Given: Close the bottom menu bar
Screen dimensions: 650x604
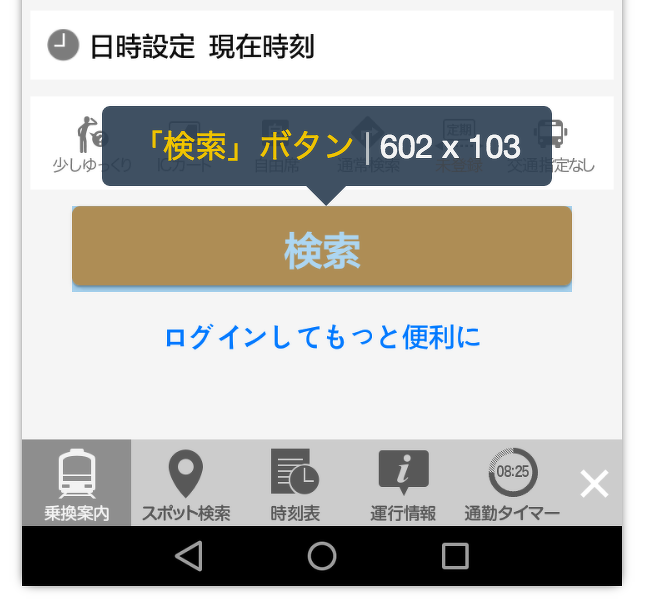Looking at the screenshot, I should coord(594,484).
